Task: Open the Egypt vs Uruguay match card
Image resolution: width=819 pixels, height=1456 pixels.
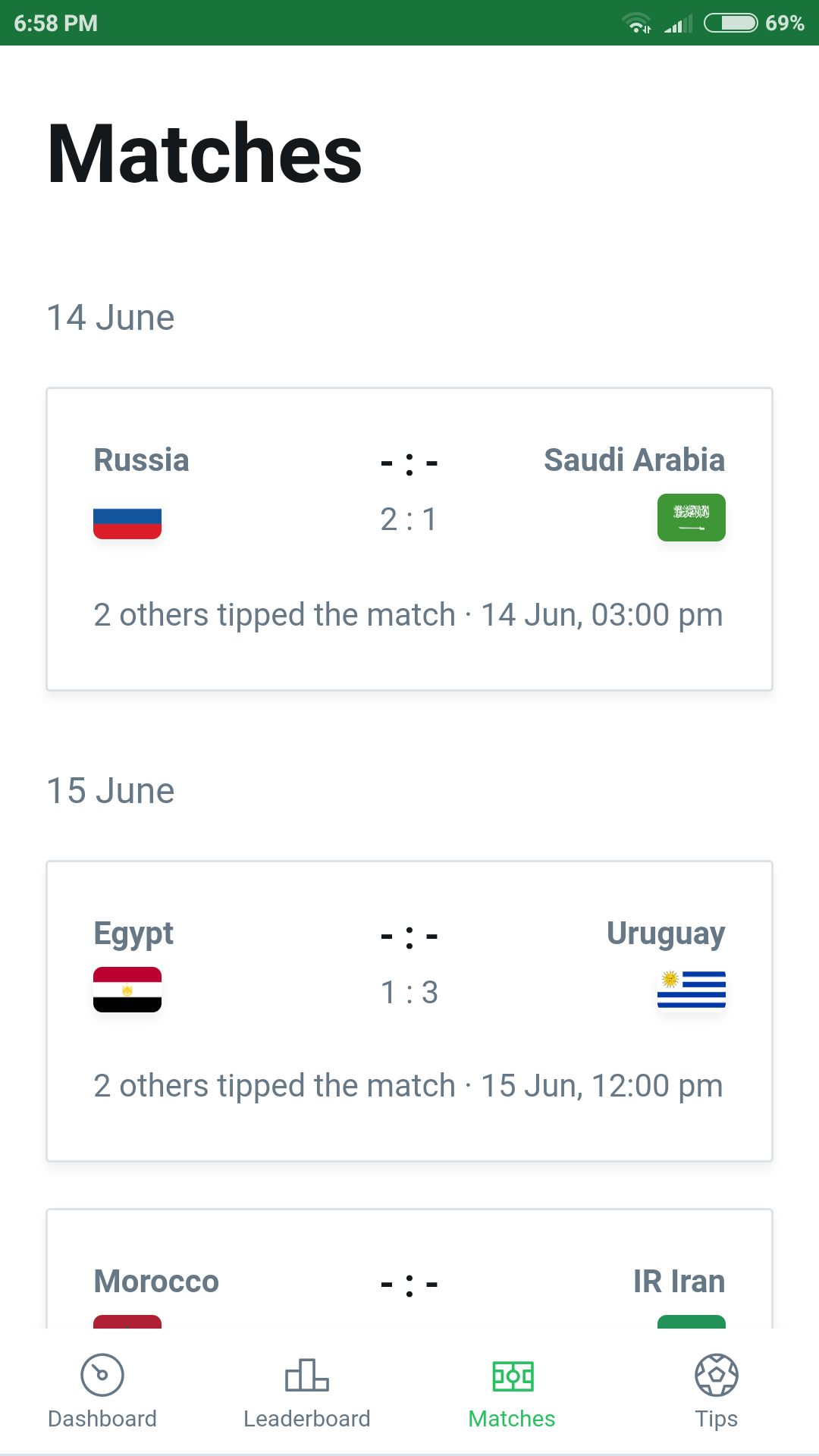Action: 409,1009
